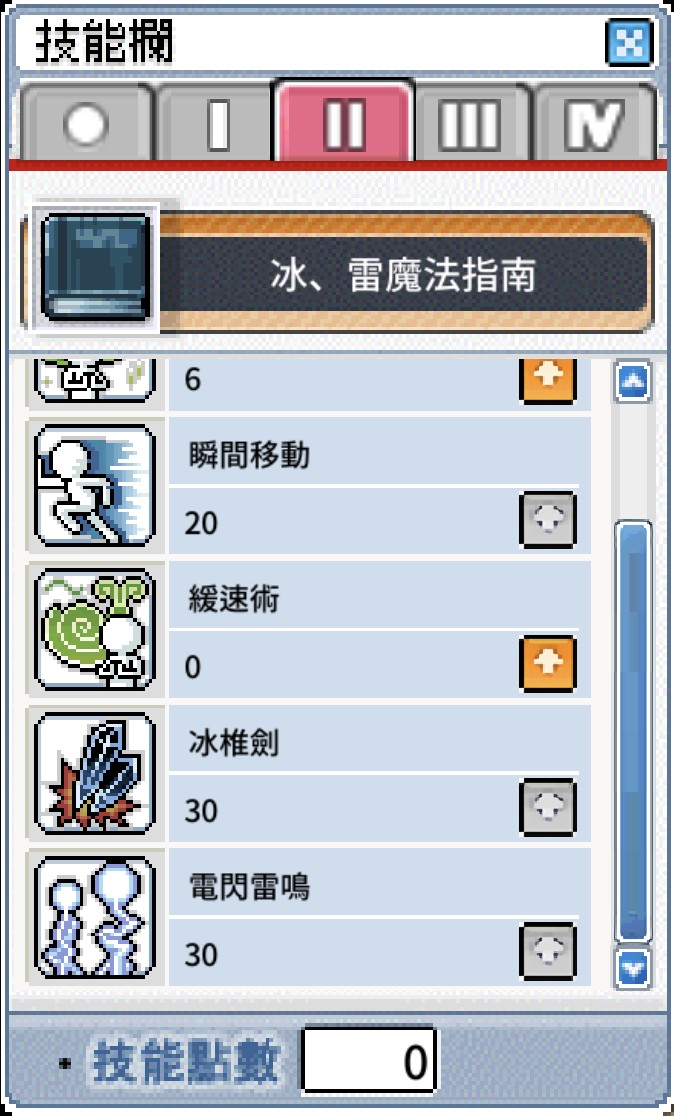Select the 冰椎劍 skill icon
The width and height of the screenshot is (674, 1116).
point(95,772)
